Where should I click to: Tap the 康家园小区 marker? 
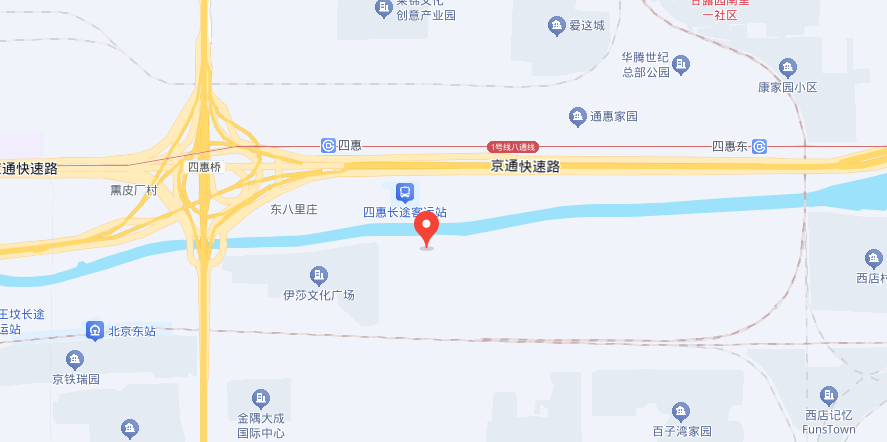click(x=788, y=69)
